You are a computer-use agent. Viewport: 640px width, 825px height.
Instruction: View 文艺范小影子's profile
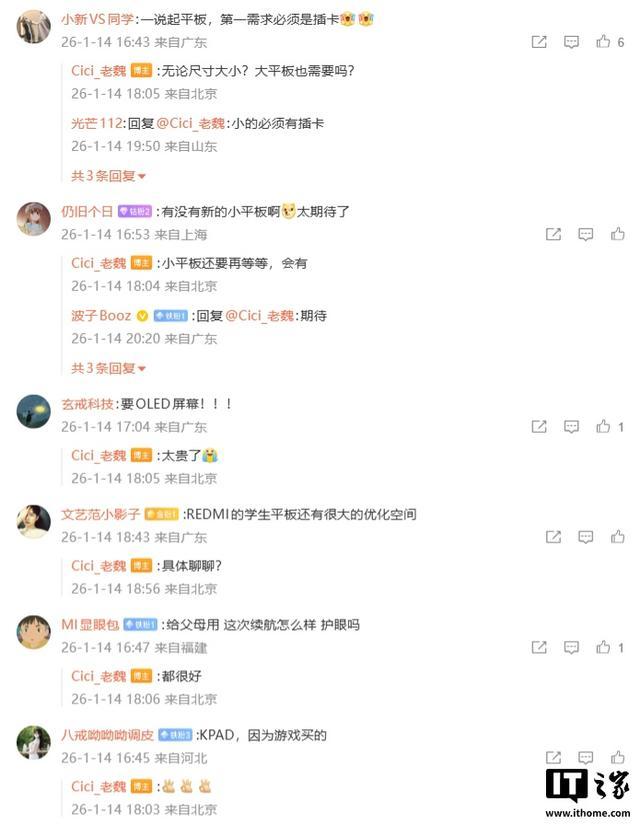pyautogui.click(x=100, y=514)
